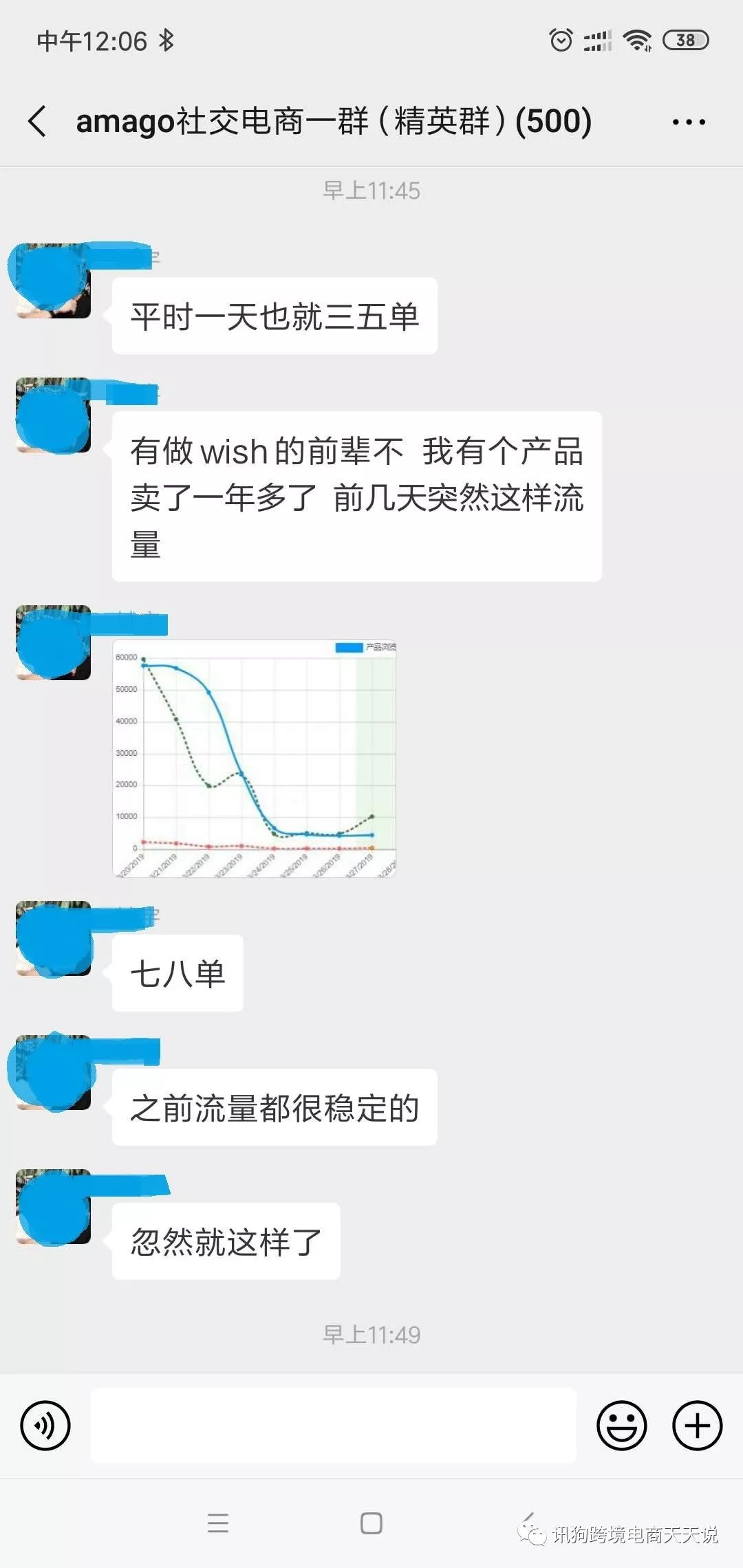The height and width of the screenshot is (1568, 743).
Task: Open the plus attachments menu
Action: pos(697,1426)
